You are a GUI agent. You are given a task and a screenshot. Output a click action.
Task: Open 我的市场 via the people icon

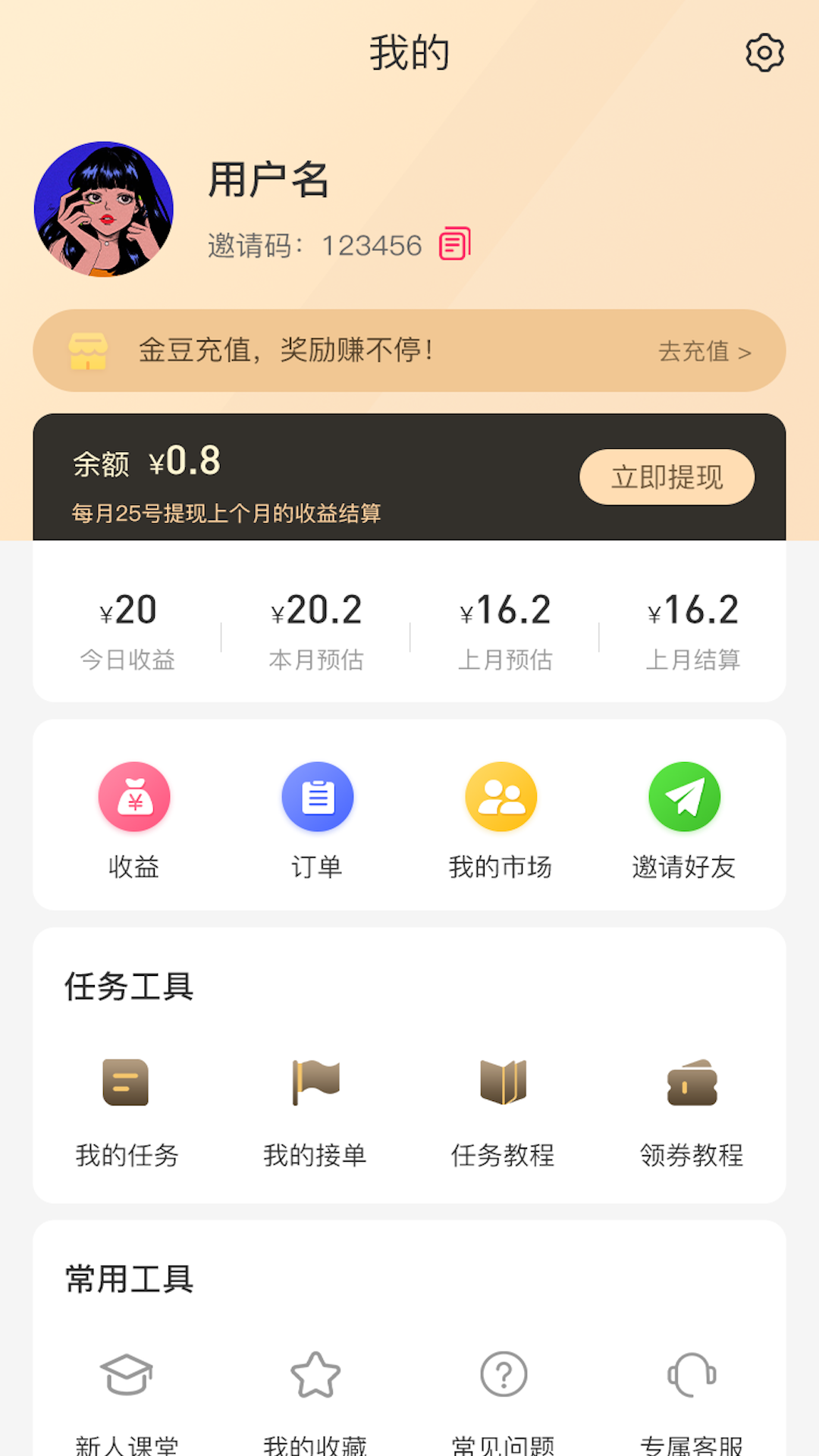[x=501, y=796]
